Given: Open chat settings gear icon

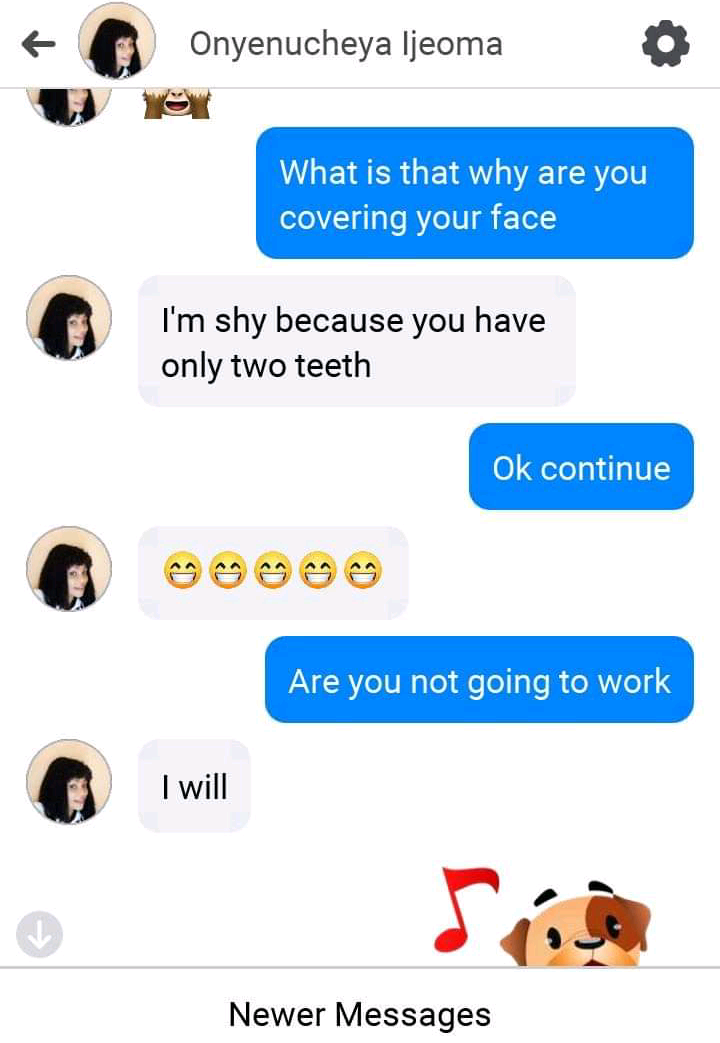Looking at the screenshot, I should tap(665, 44).
